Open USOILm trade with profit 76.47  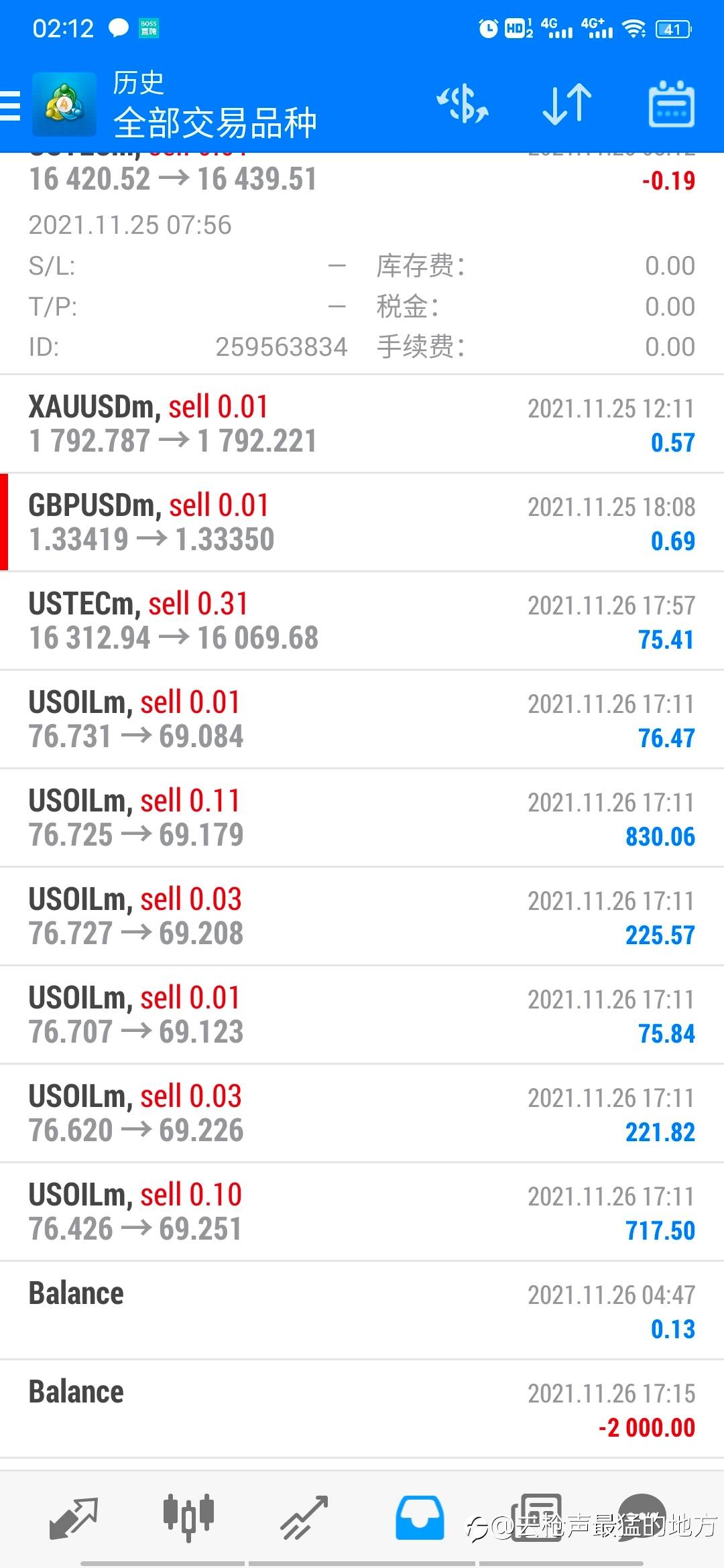coord(362,719)
